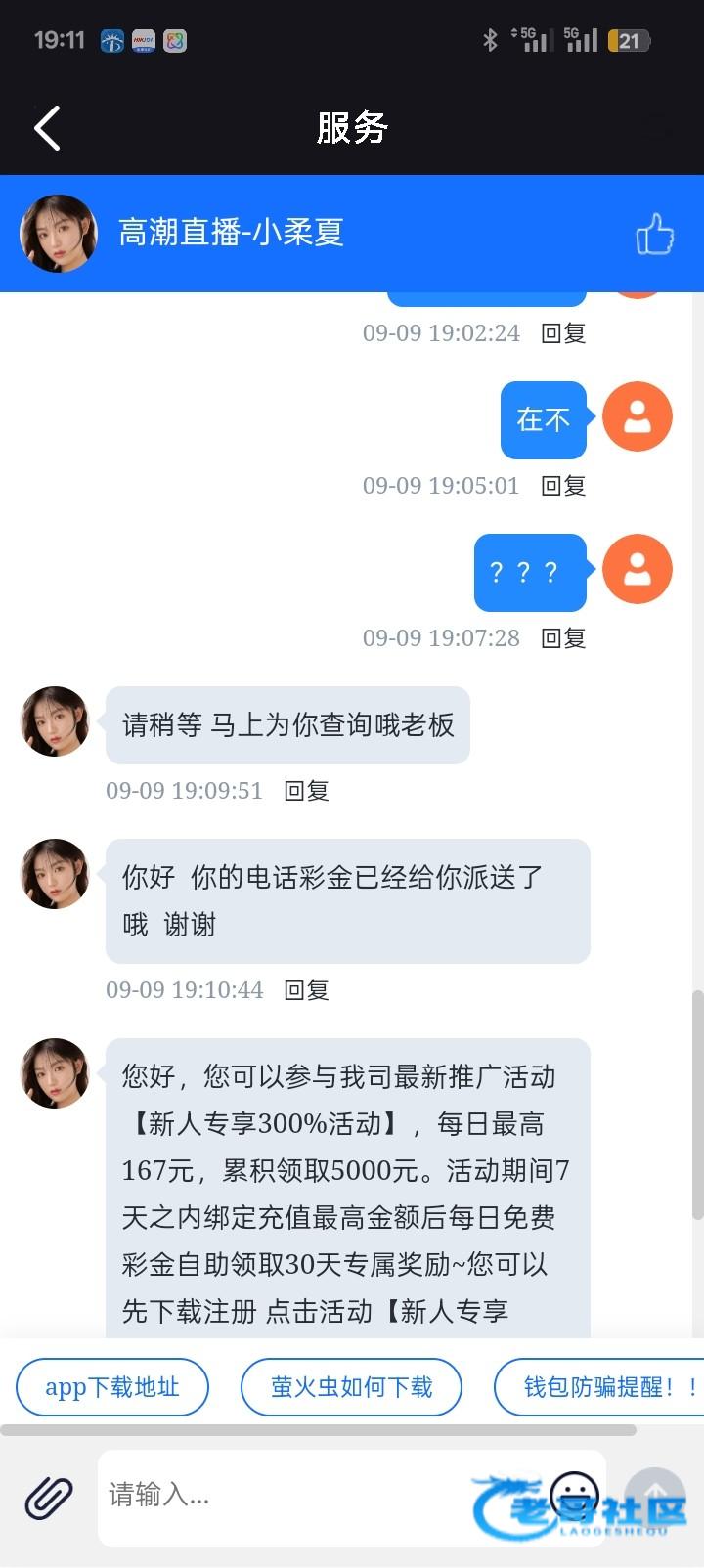Attach a file with the paperclip
Image resolution: width=704 pixels, height=1568 pixels.
coord(49,1497)
